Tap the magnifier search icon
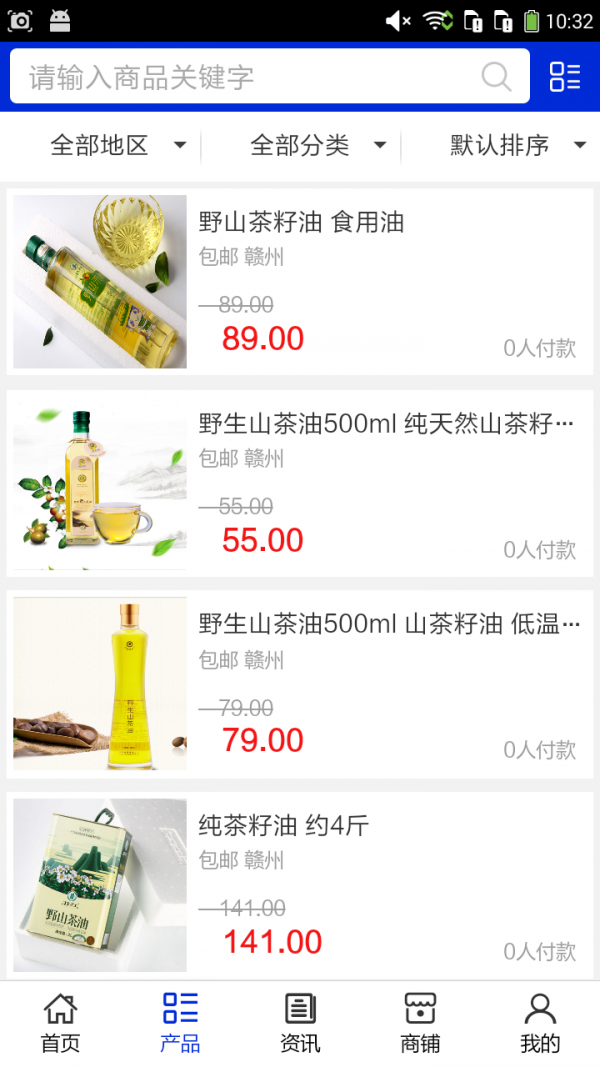The height and width of the screenshot is (1067, 600). coord(496,77)
